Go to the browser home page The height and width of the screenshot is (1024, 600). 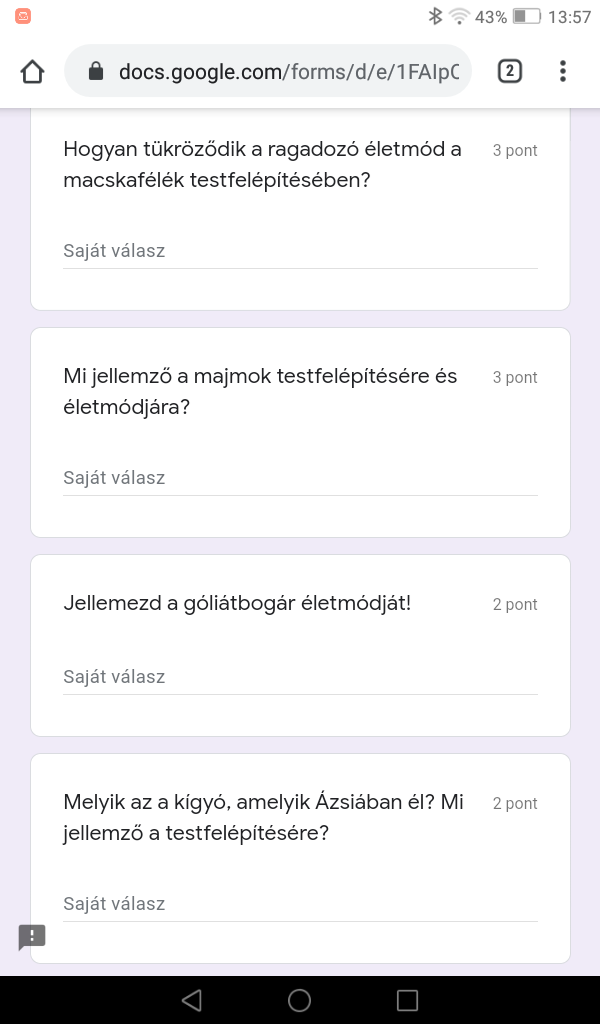[32, 71]
